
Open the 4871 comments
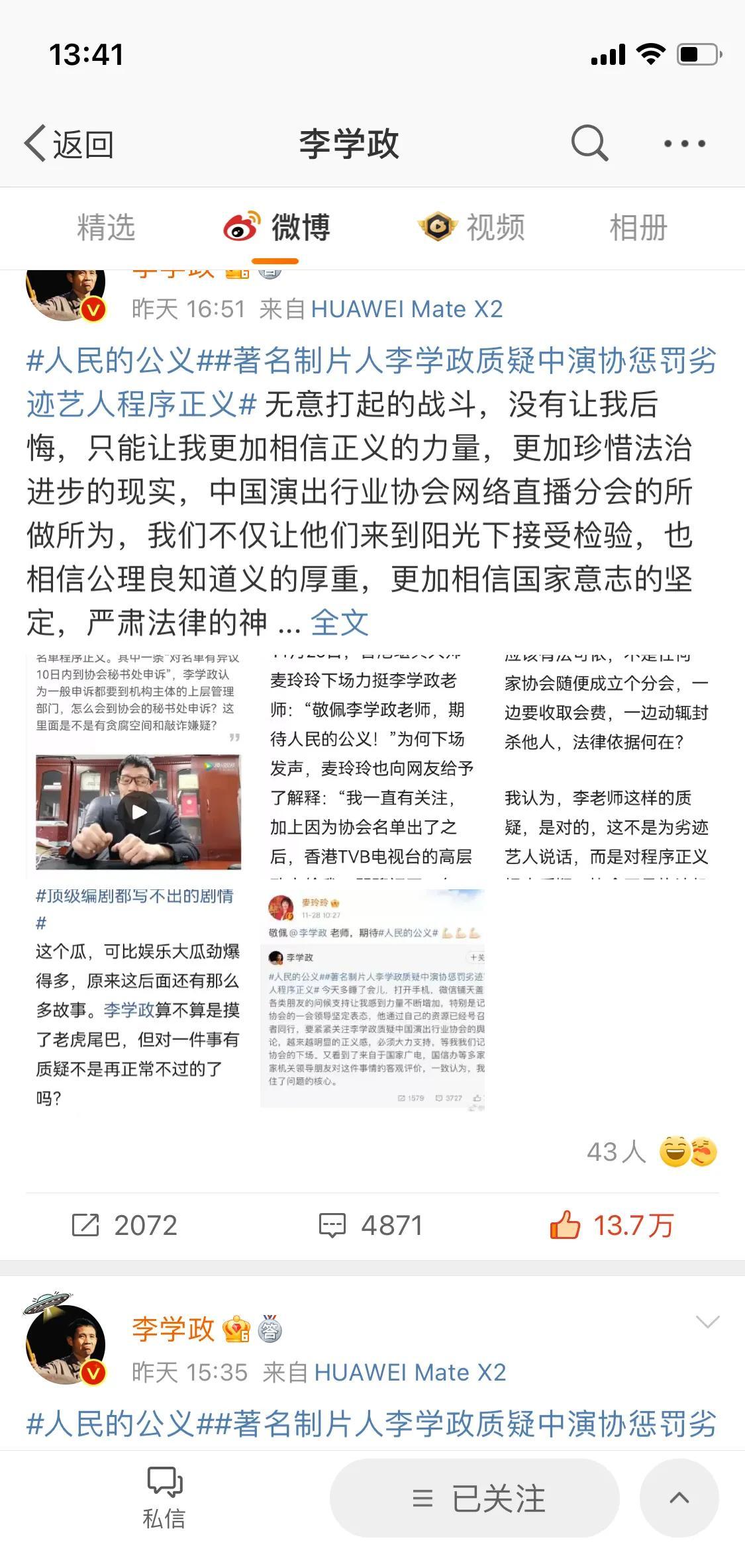(371, 1226)
